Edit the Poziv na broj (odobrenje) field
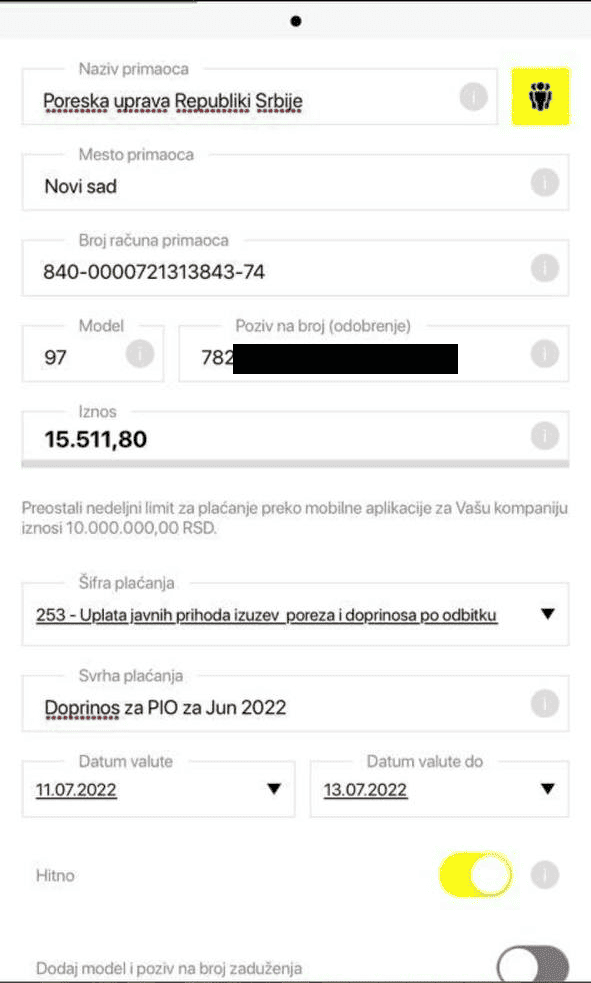Viewport: 591px width, 983px height. click(x=374, y=354)
